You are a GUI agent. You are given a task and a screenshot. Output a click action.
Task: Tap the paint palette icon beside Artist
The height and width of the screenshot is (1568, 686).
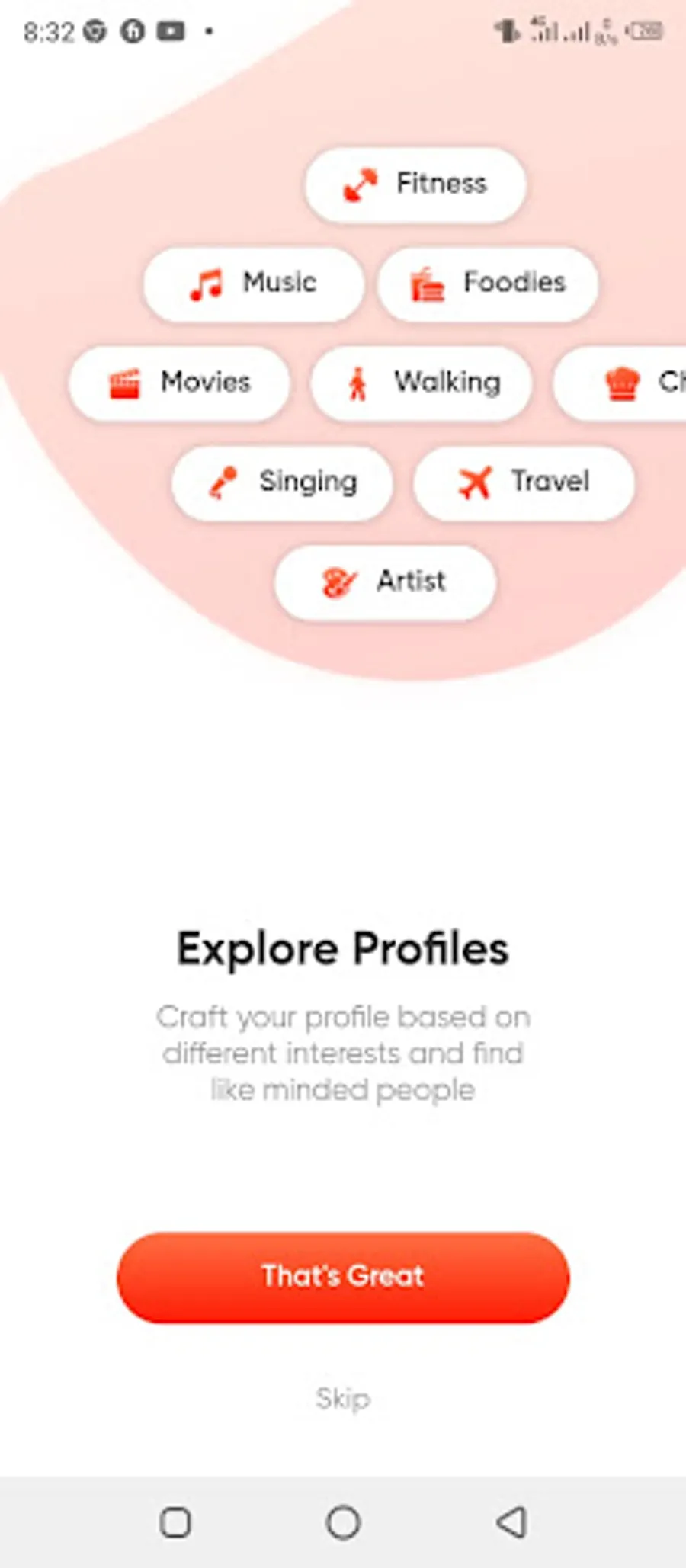click(338, 582)
